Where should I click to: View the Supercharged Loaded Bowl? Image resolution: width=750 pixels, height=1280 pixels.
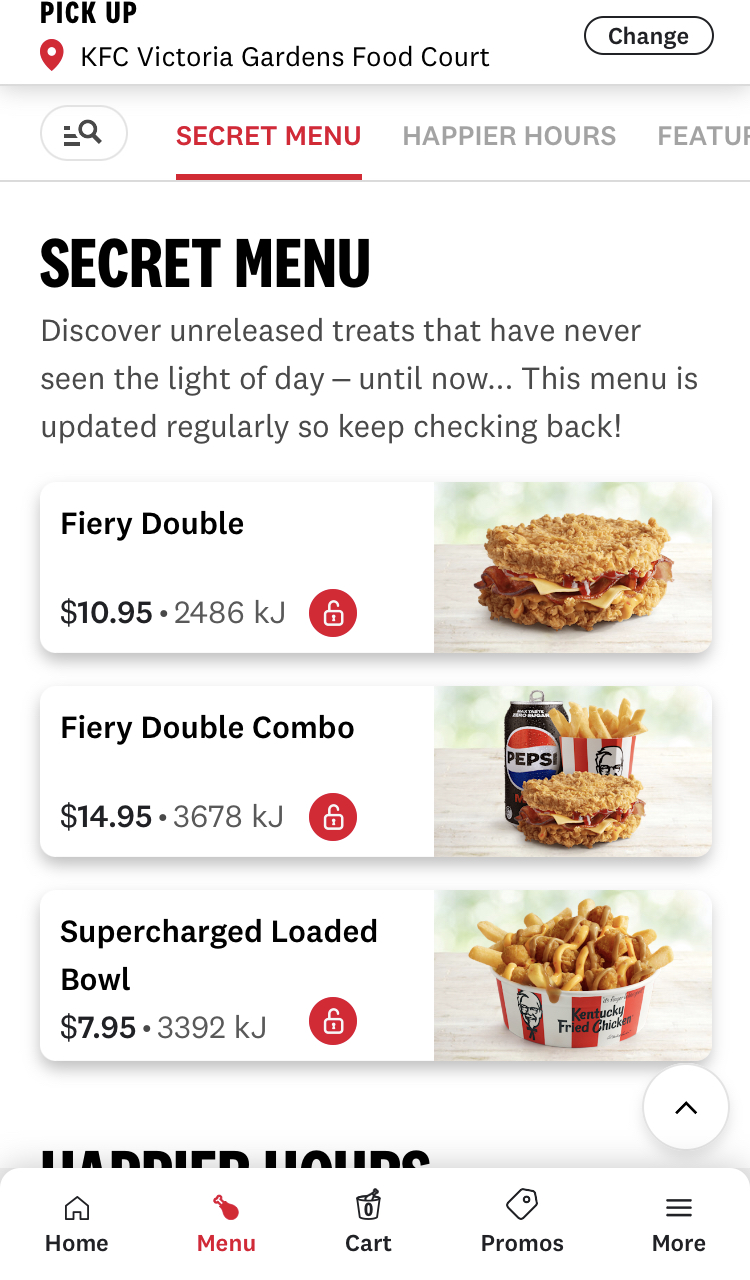375,975
